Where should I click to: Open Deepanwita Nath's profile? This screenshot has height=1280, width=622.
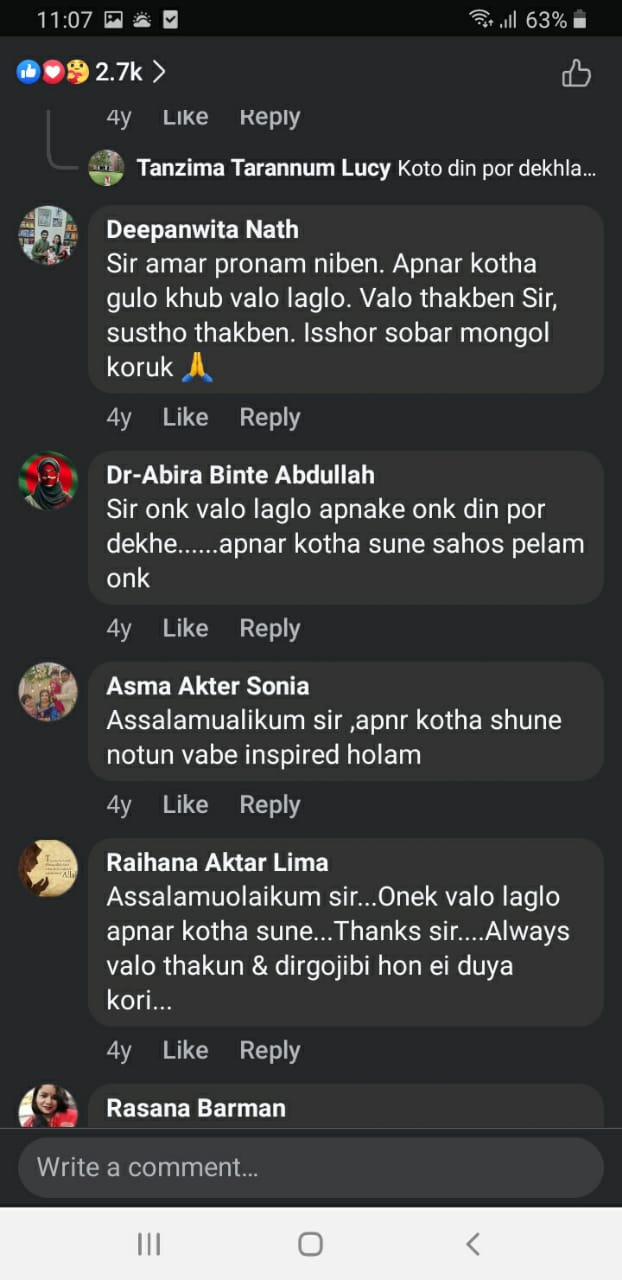[202, 229]
